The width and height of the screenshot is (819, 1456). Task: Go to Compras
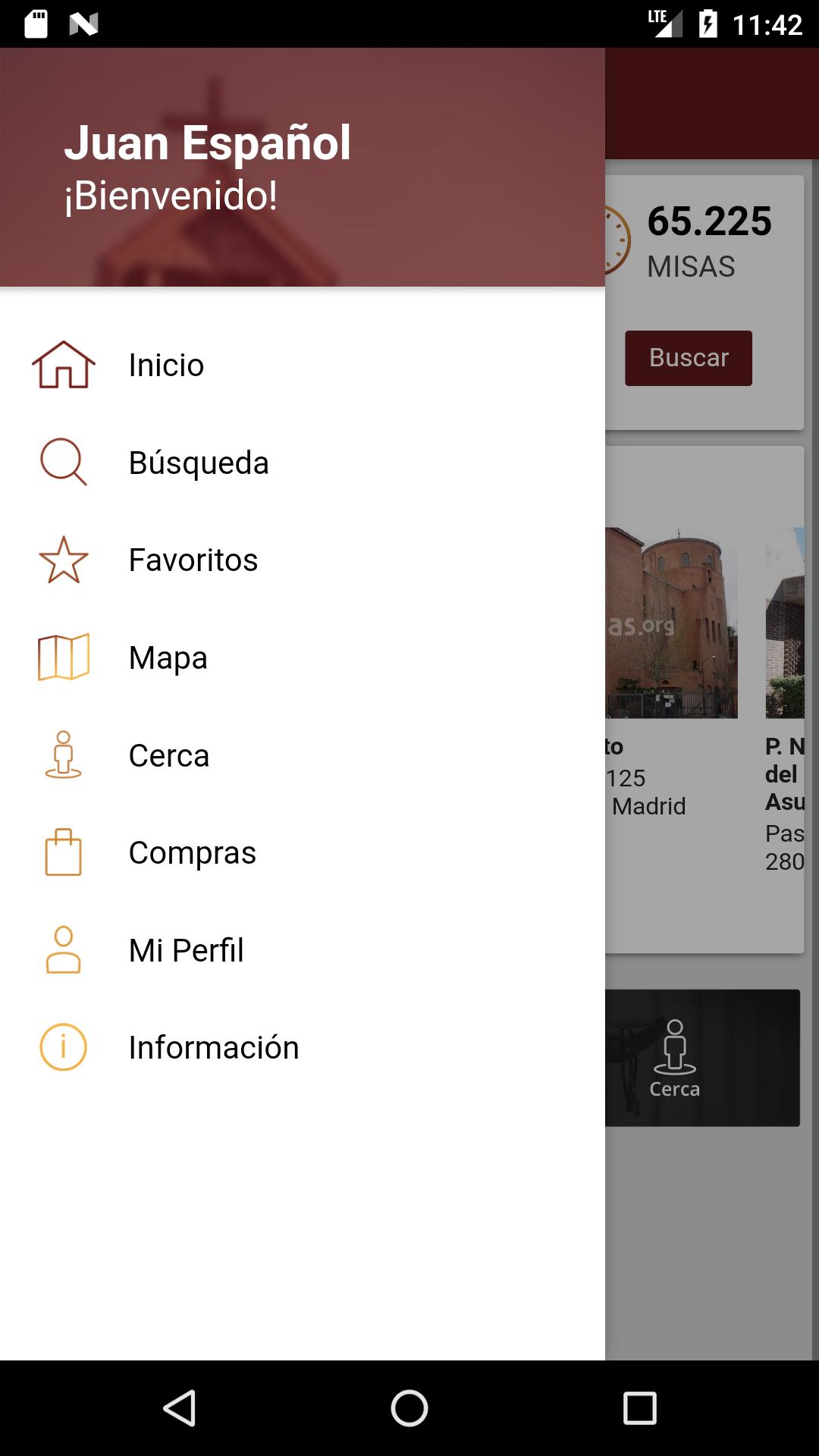click(192, 853)
